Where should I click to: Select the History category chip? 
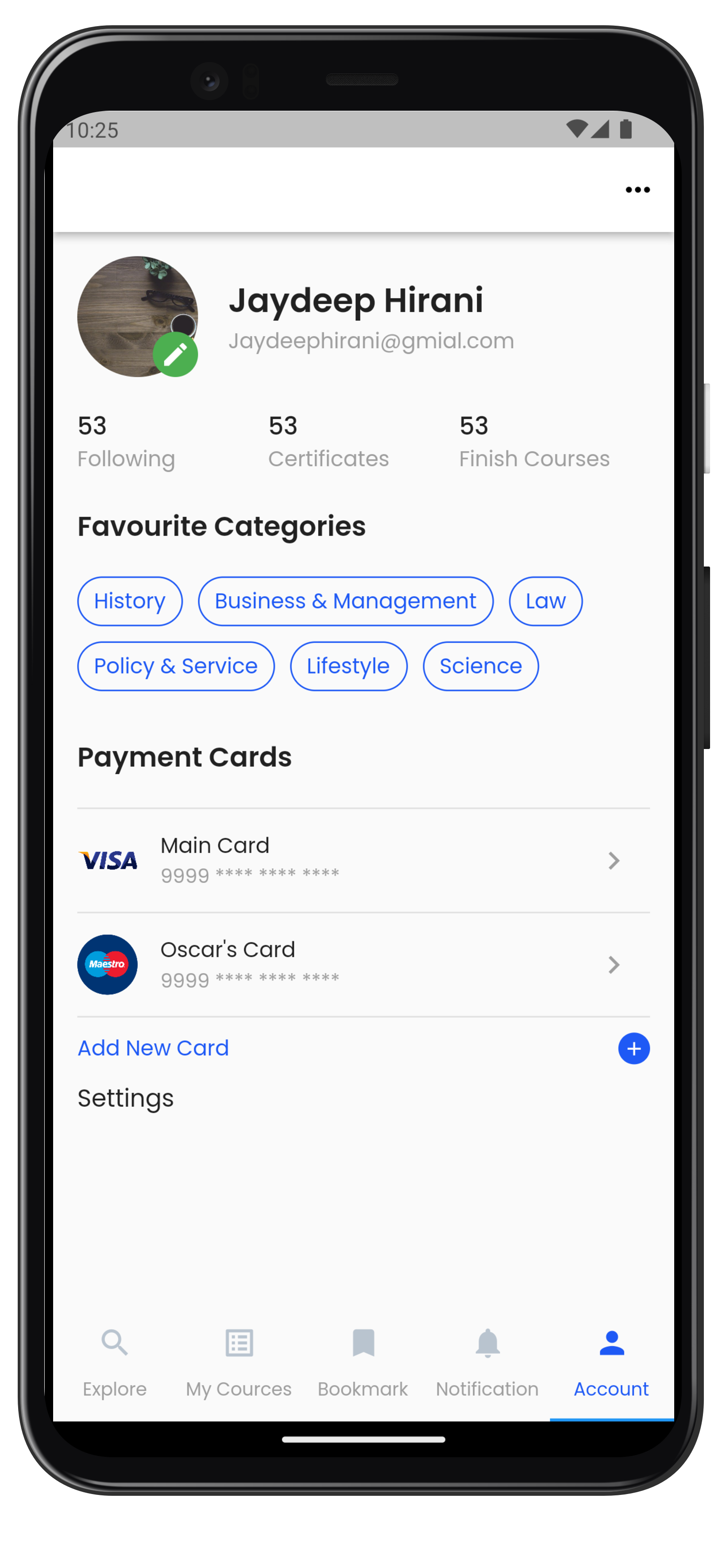tap(130, 601)
